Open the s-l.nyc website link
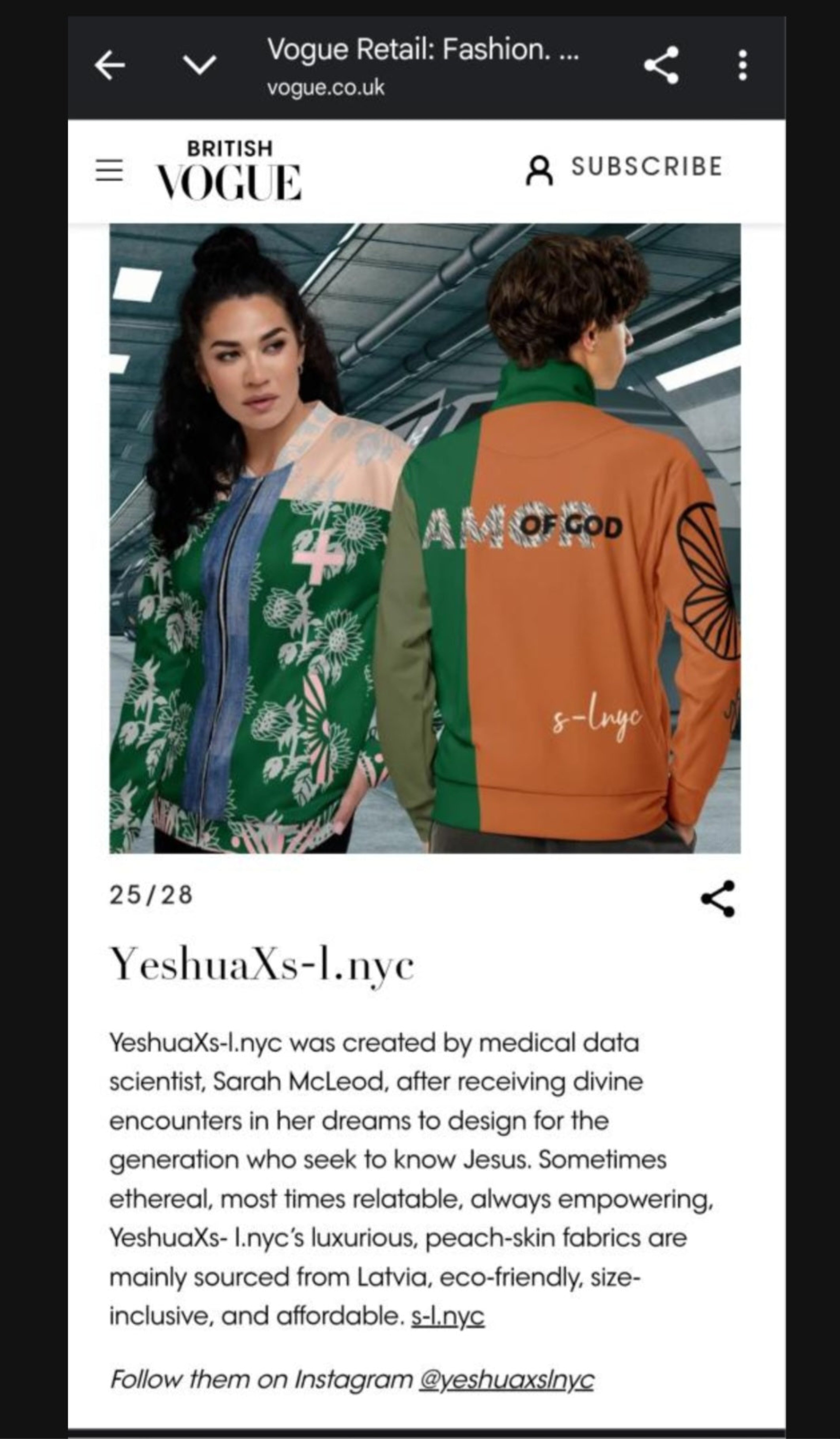The height and width of the screenshot is (1439, 840). (448, 1316)
